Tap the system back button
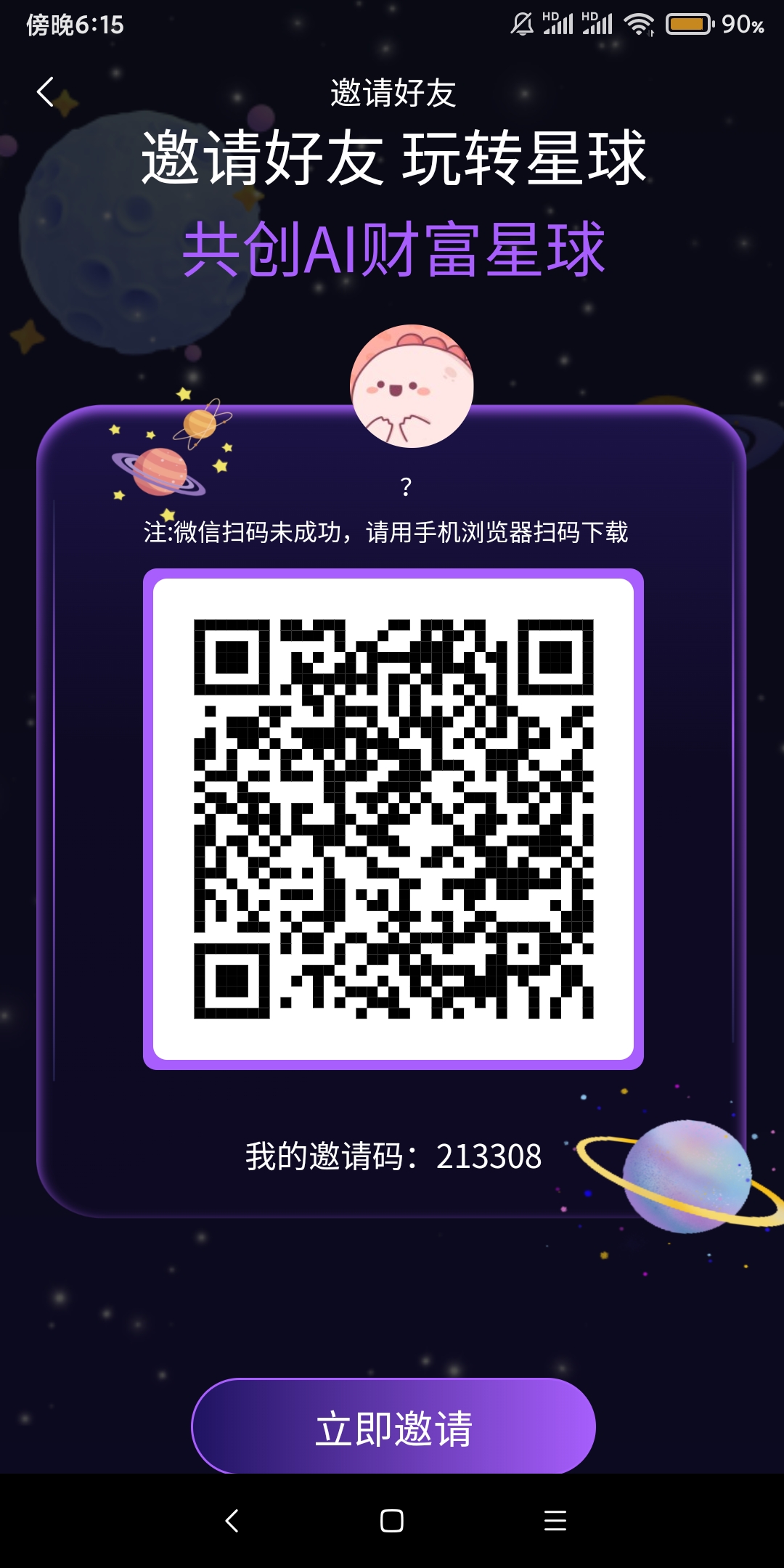The height and width of the screenshot is (1568, 784). [232, 1521]
